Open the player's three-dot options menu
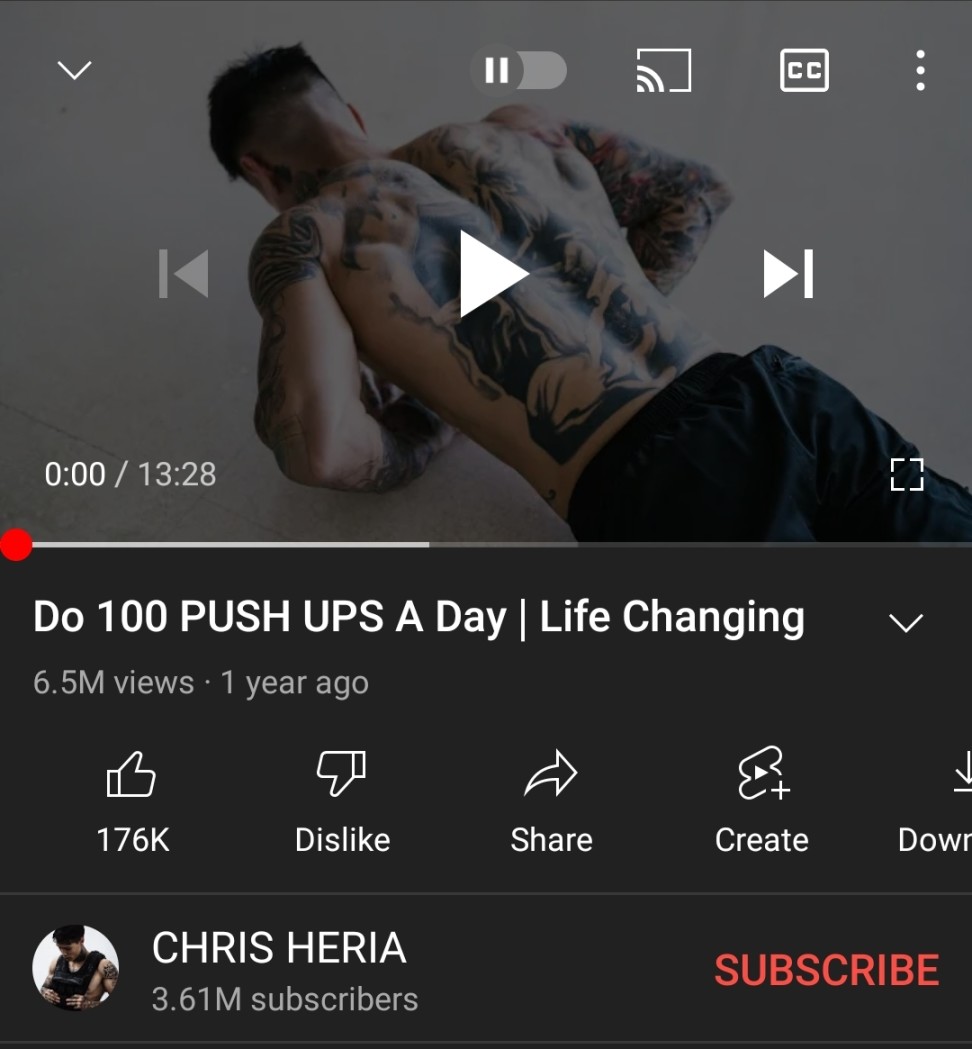The image size is (972, 1049). (920, 71)
